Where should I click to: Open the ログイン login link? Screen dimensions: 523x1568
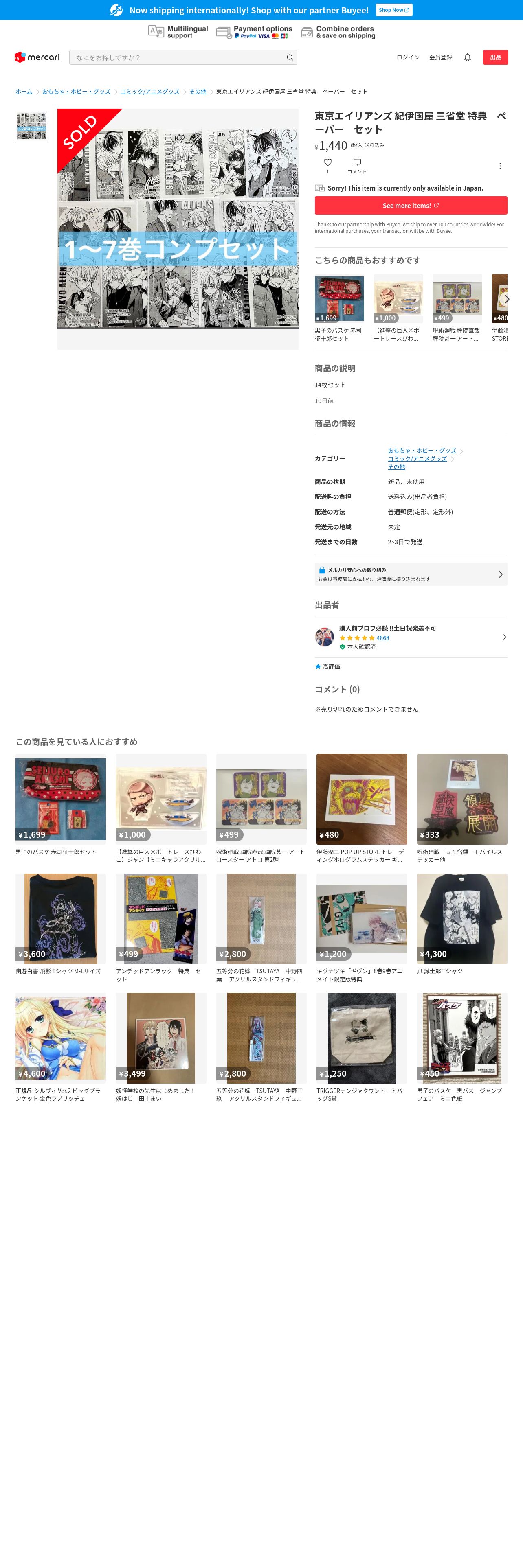coord(407,57)
